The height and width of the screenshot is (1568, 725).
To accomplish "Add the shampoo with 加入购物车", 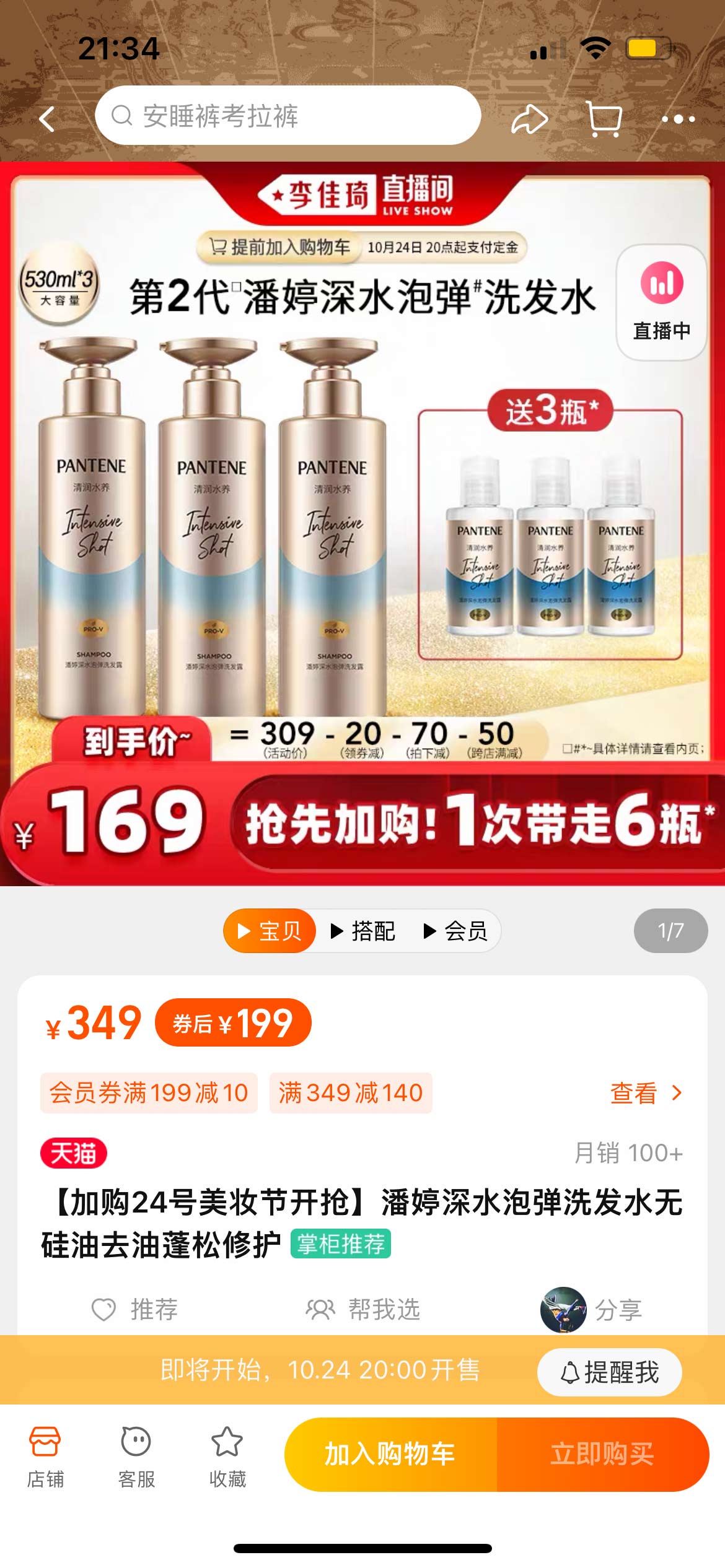I will 390,1454.
